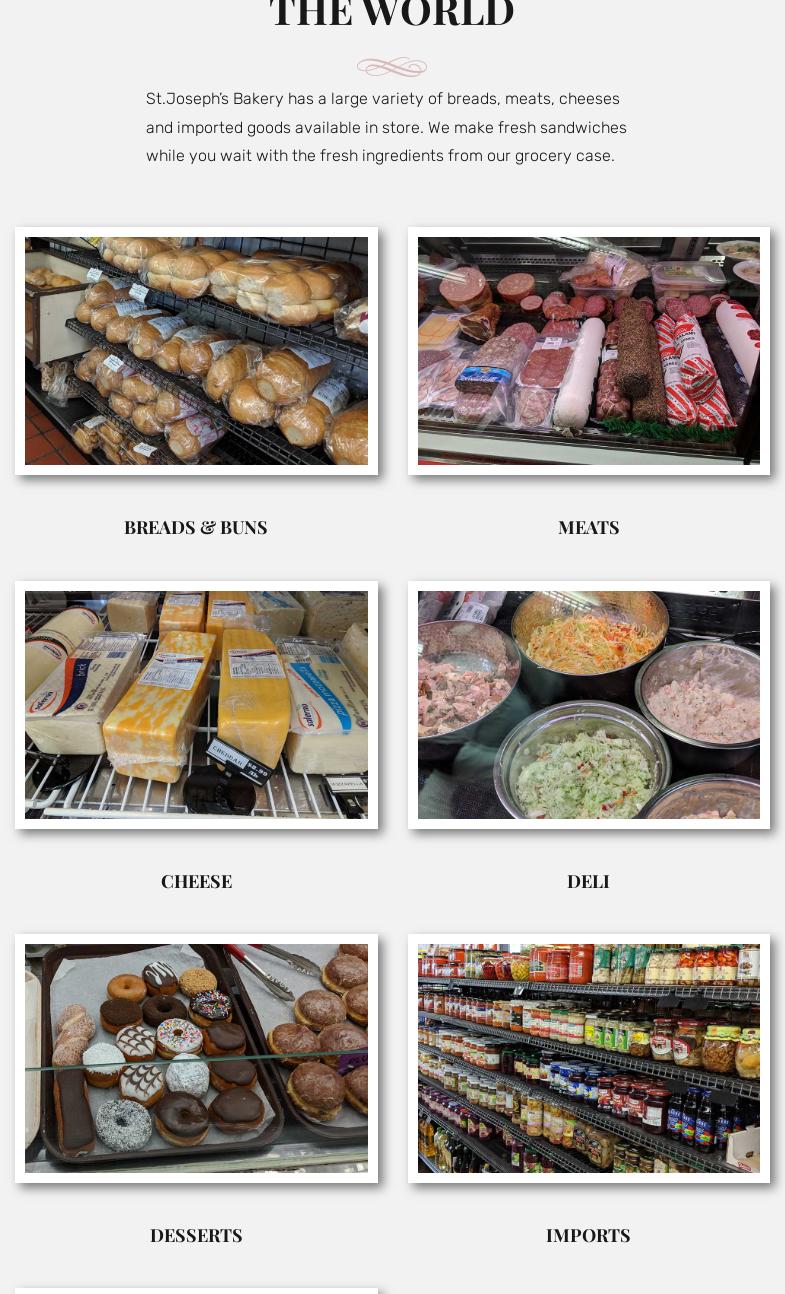View the Cheese category image
Image resolution: width=785 pixels, height=1294 pixels.
click(x=196, y=705)
